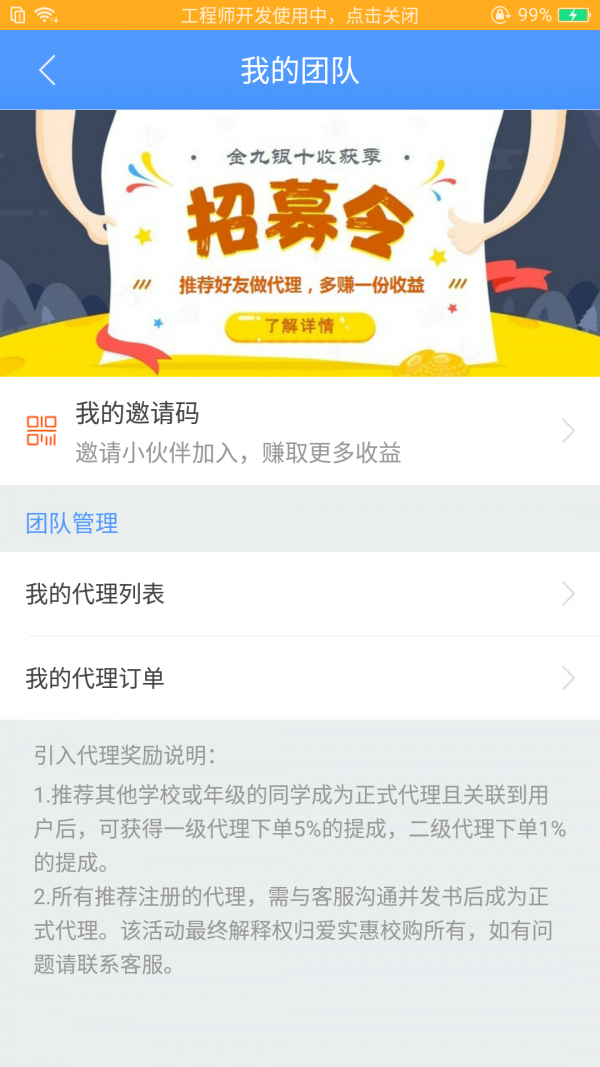The image size is (600, 1067).
Task: Open 我的邀请码 invitation code
Action: [300, 431]
